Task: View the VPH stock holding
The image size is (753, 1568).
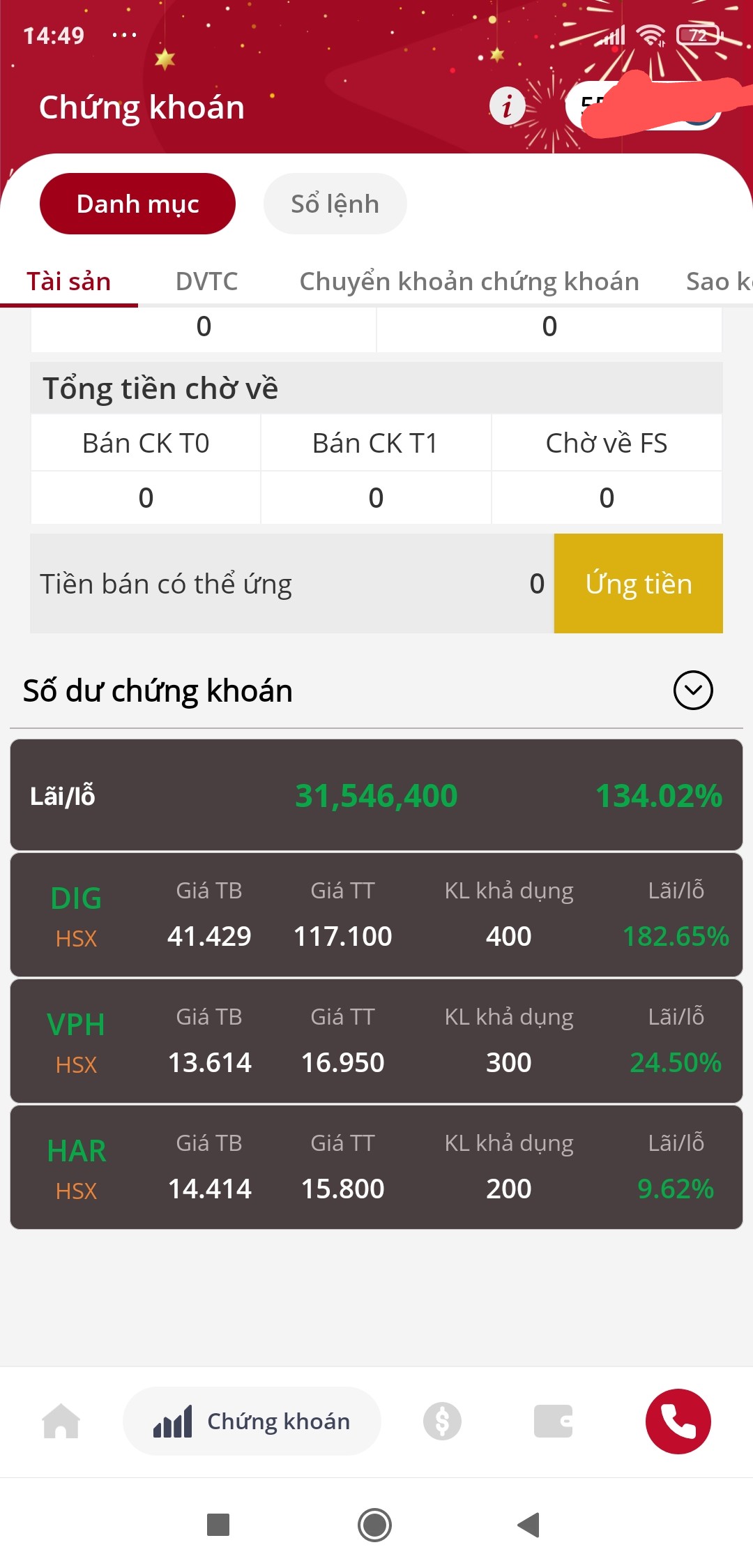Action: [376, 1041]
